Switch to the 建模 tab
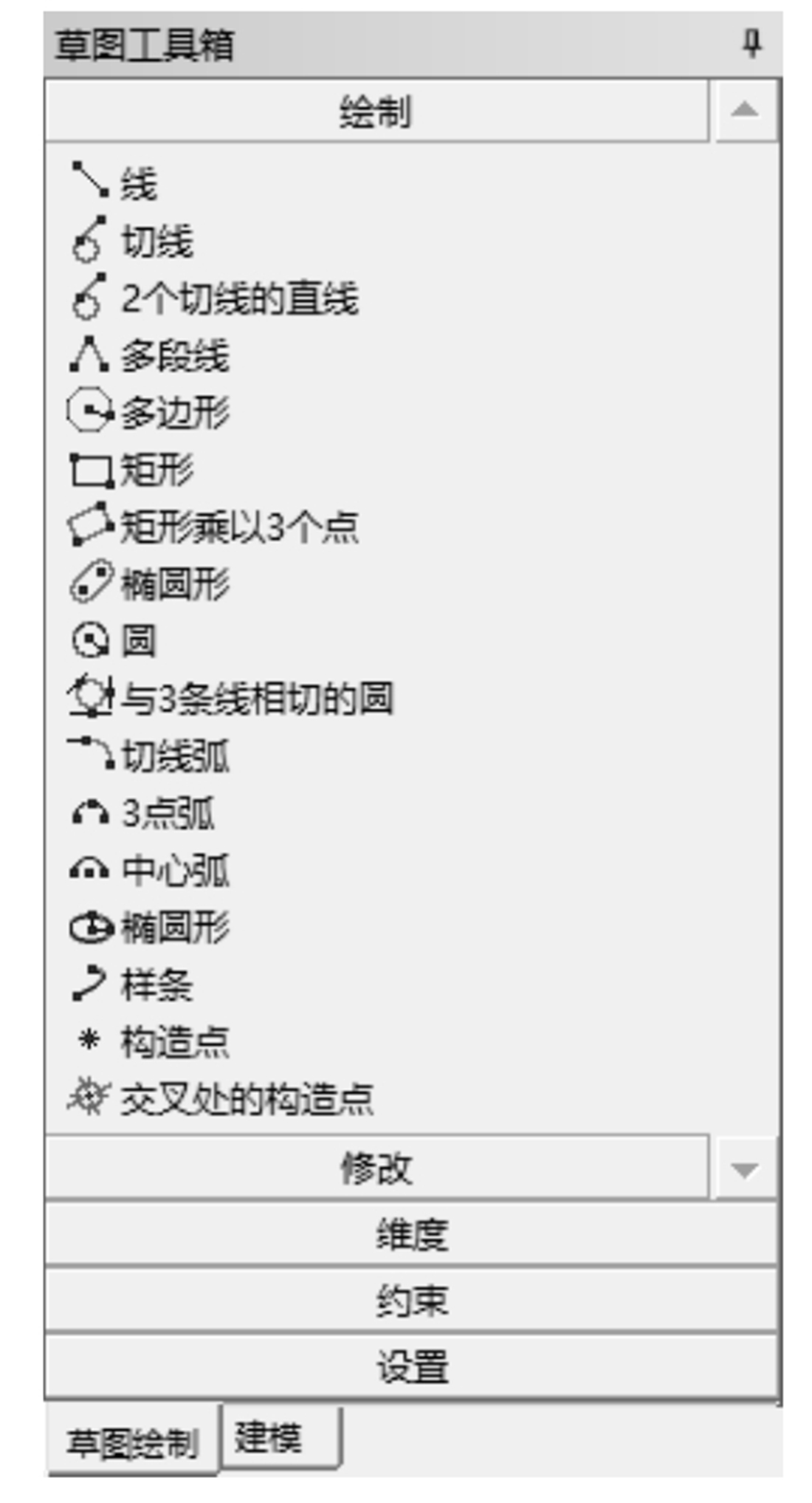 [x=281, y=1437]
